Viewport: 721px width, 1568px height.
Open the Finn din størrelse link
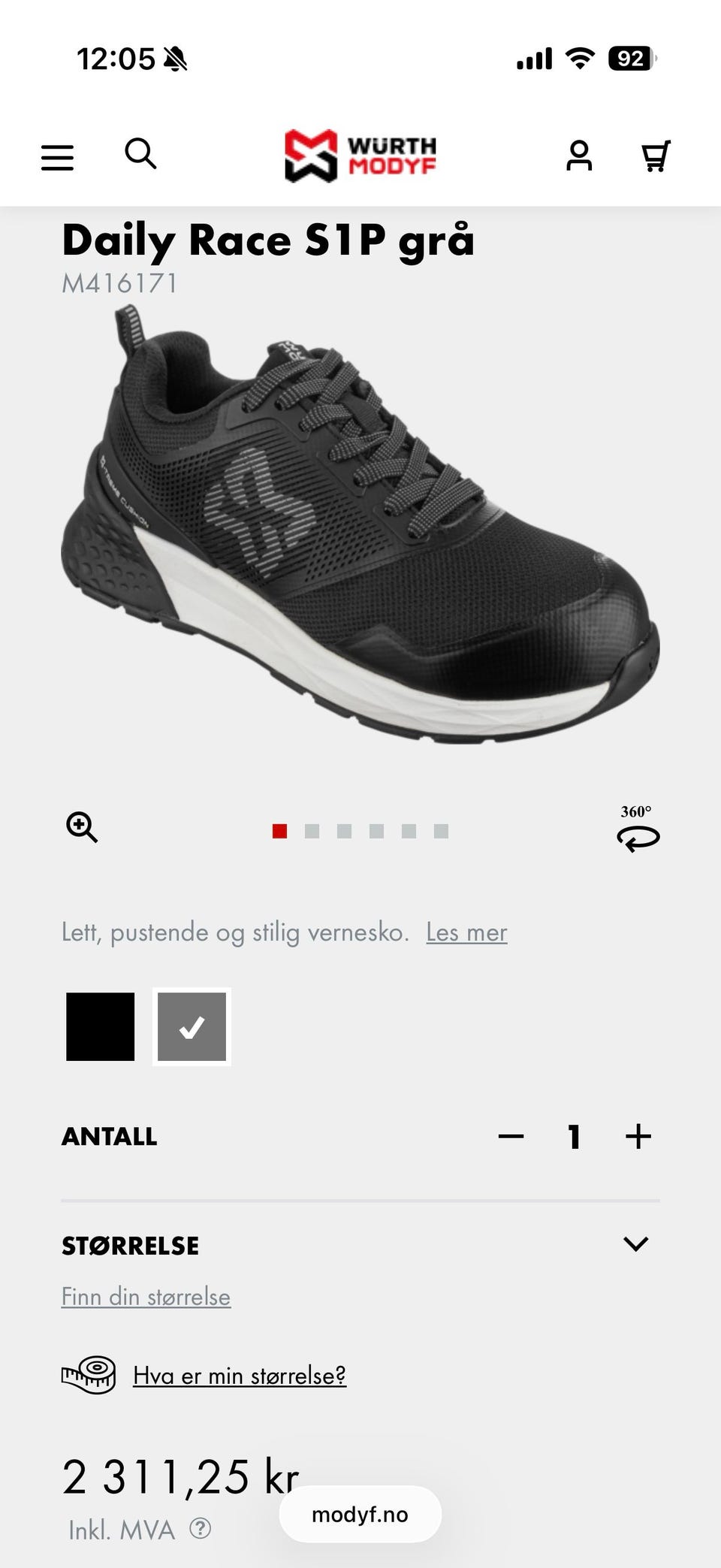pyautogui.click(x=146, y=1298)
